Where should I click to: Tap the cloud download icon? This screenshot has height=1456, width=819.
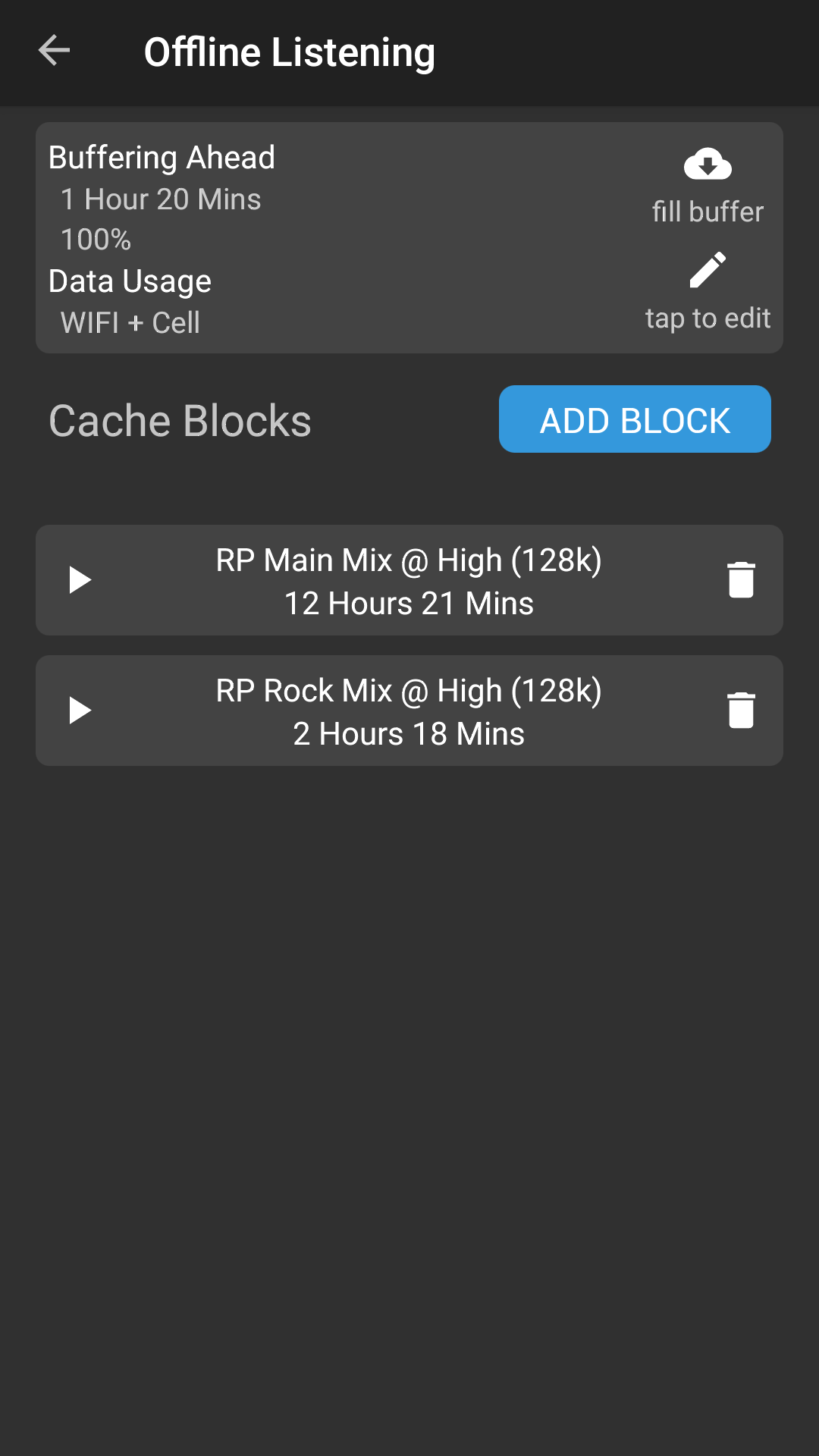(x=708, y=165)
